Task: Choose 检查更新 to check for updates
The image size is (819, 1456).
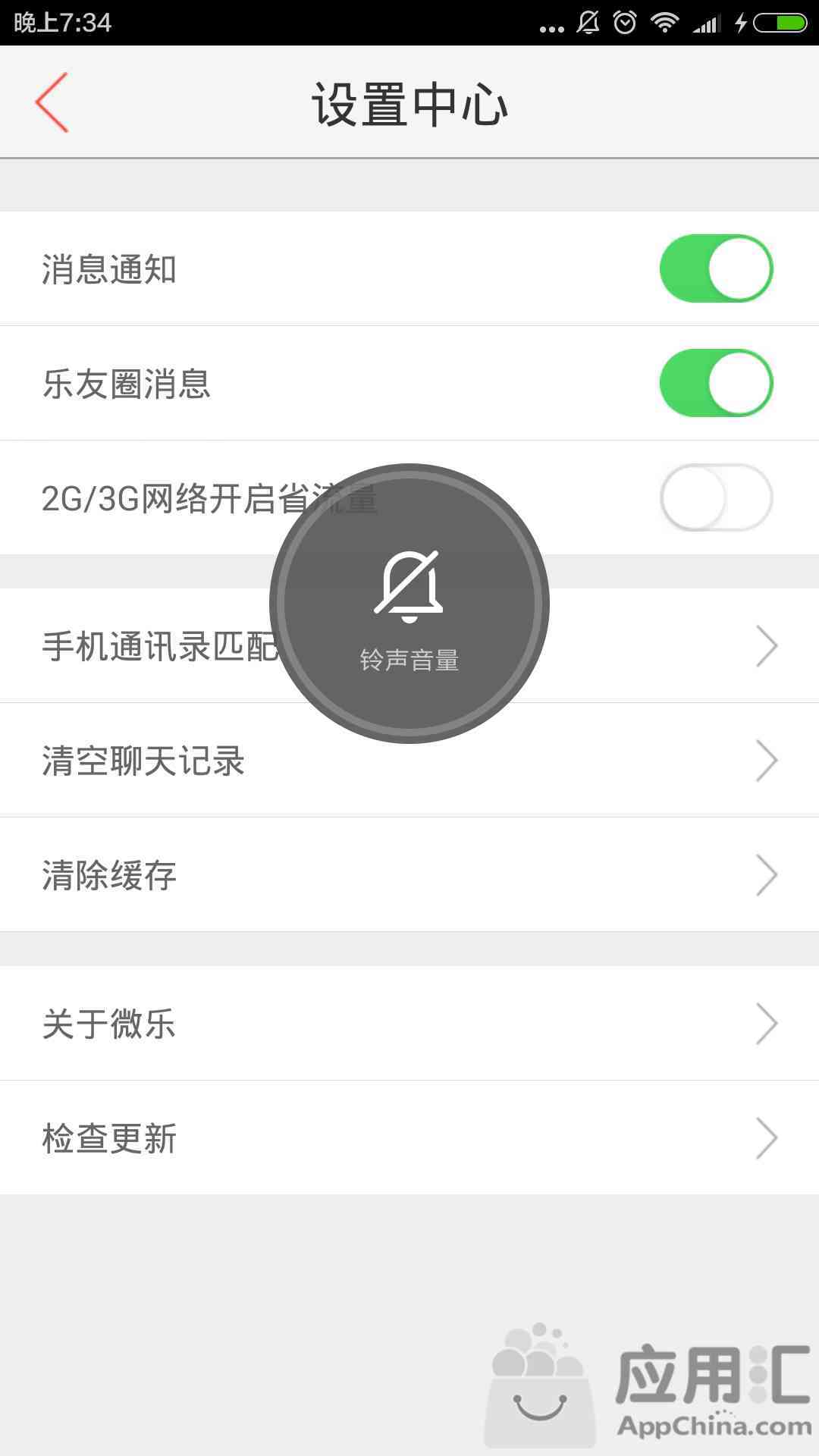Action: (409, 1137)
